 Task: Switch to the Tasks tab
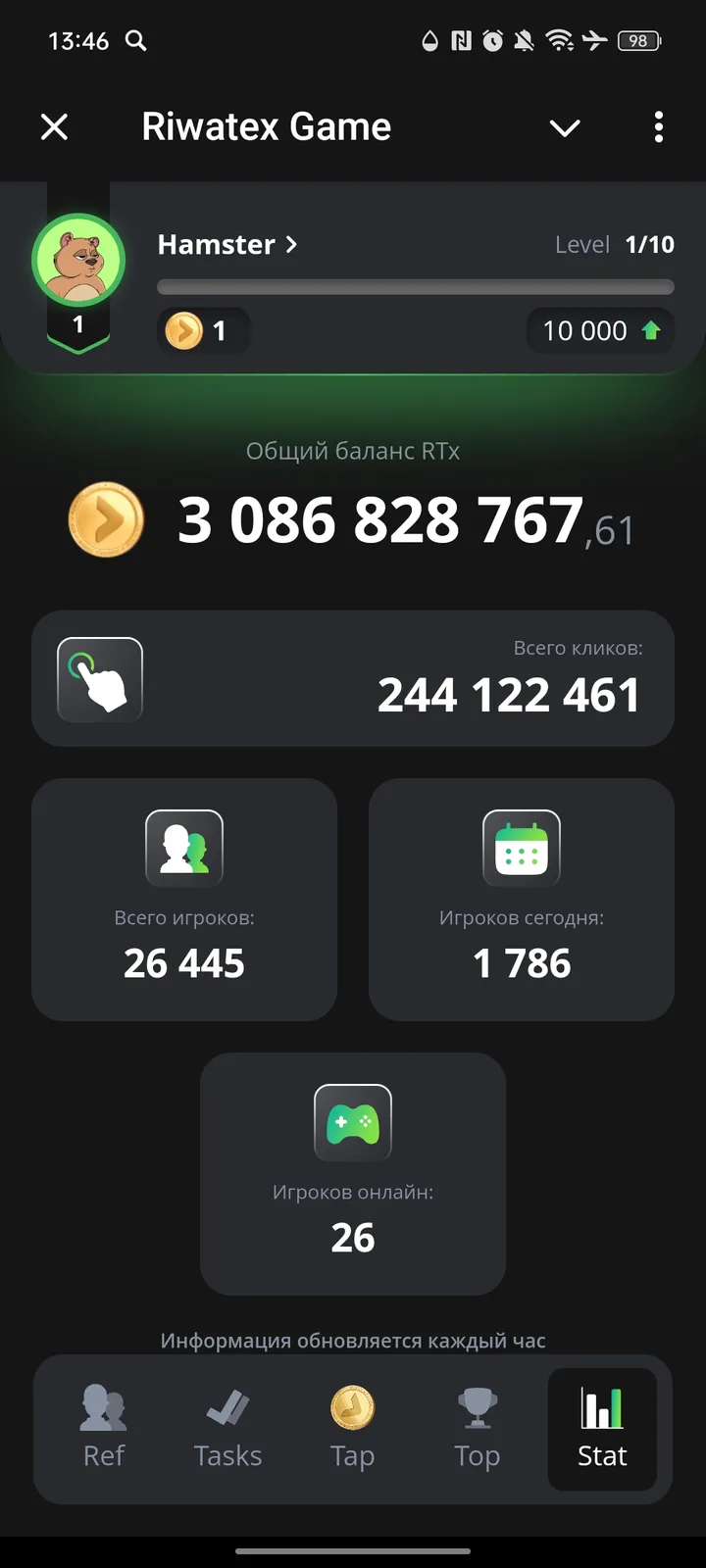click(227, 1429)
